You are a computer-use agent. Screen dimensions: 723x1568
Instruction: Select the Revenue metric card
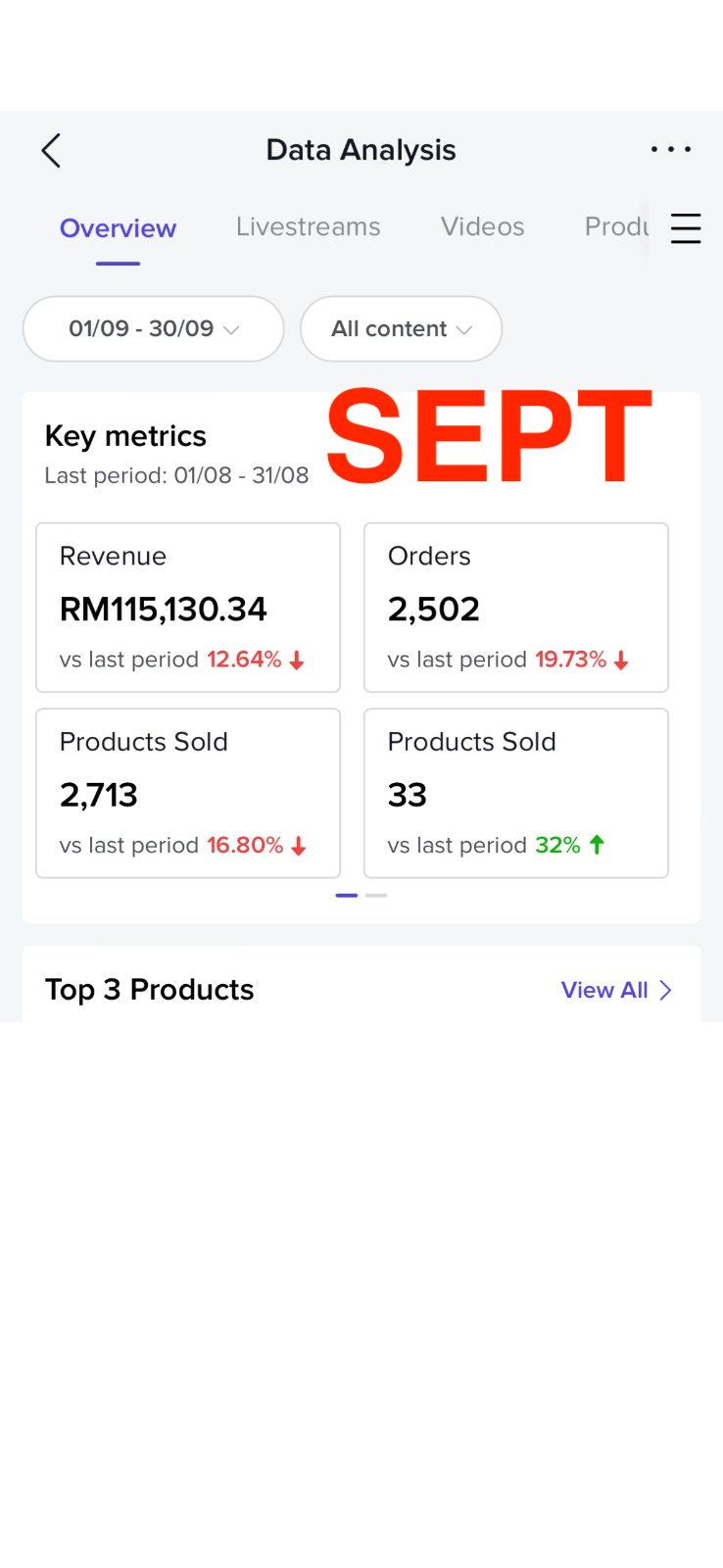coord(188,608)
